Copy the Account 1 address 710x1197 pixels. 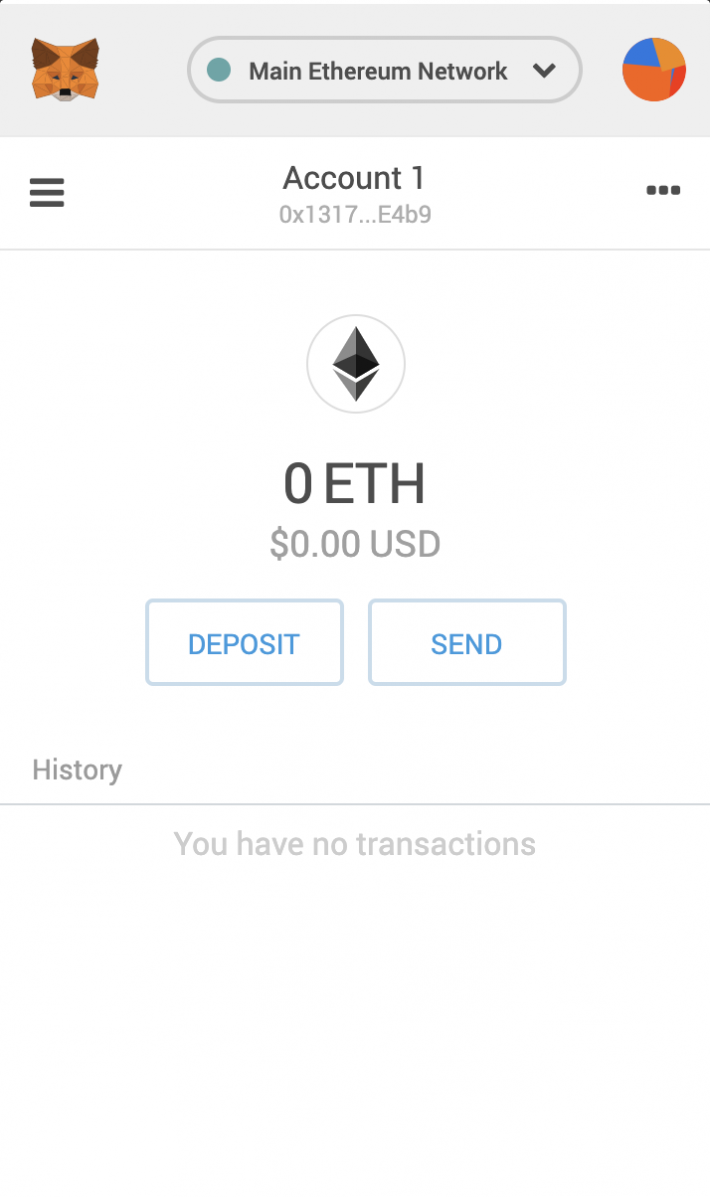(x=355, y=215)
